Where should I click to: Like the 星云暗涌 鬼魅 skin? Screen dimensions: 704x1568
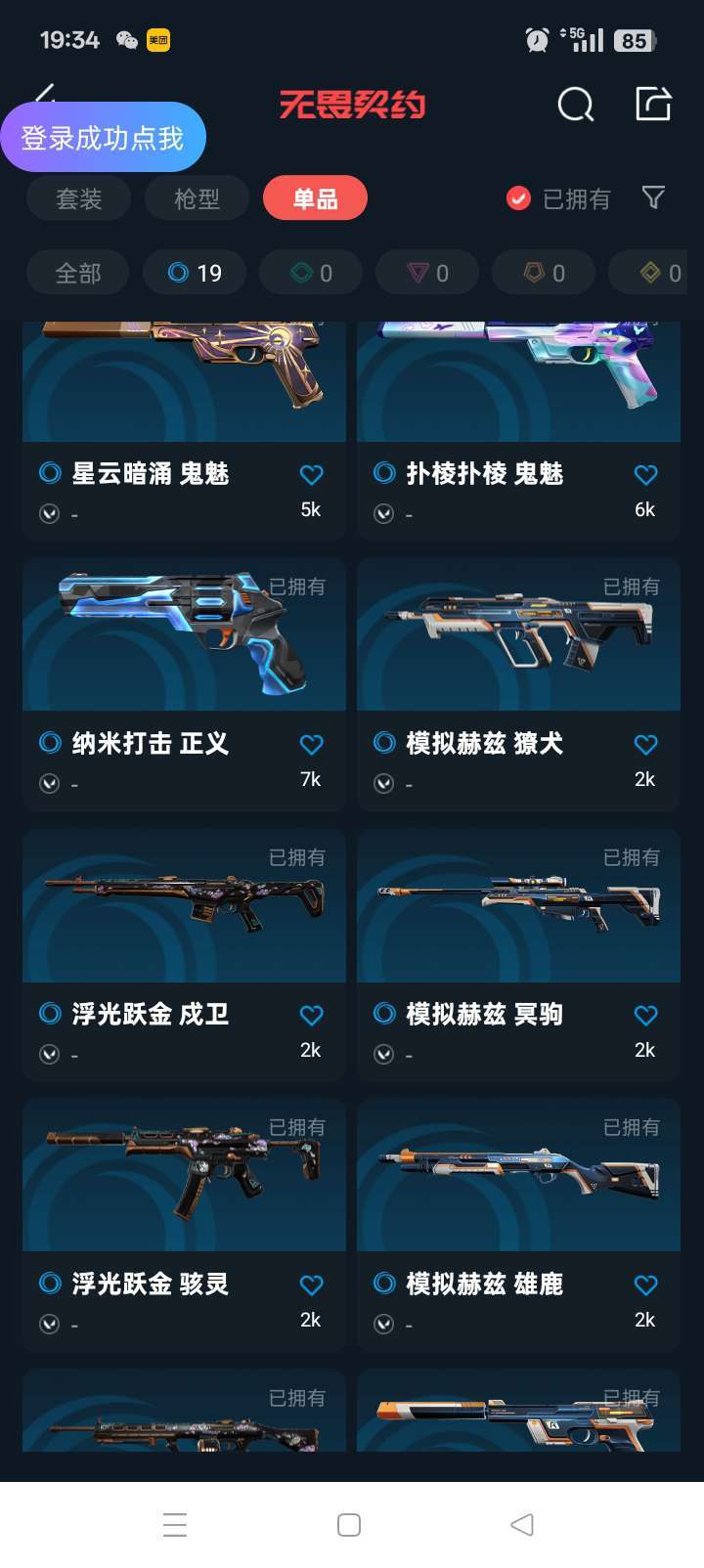pyautogui.click(x=311, y=475)
